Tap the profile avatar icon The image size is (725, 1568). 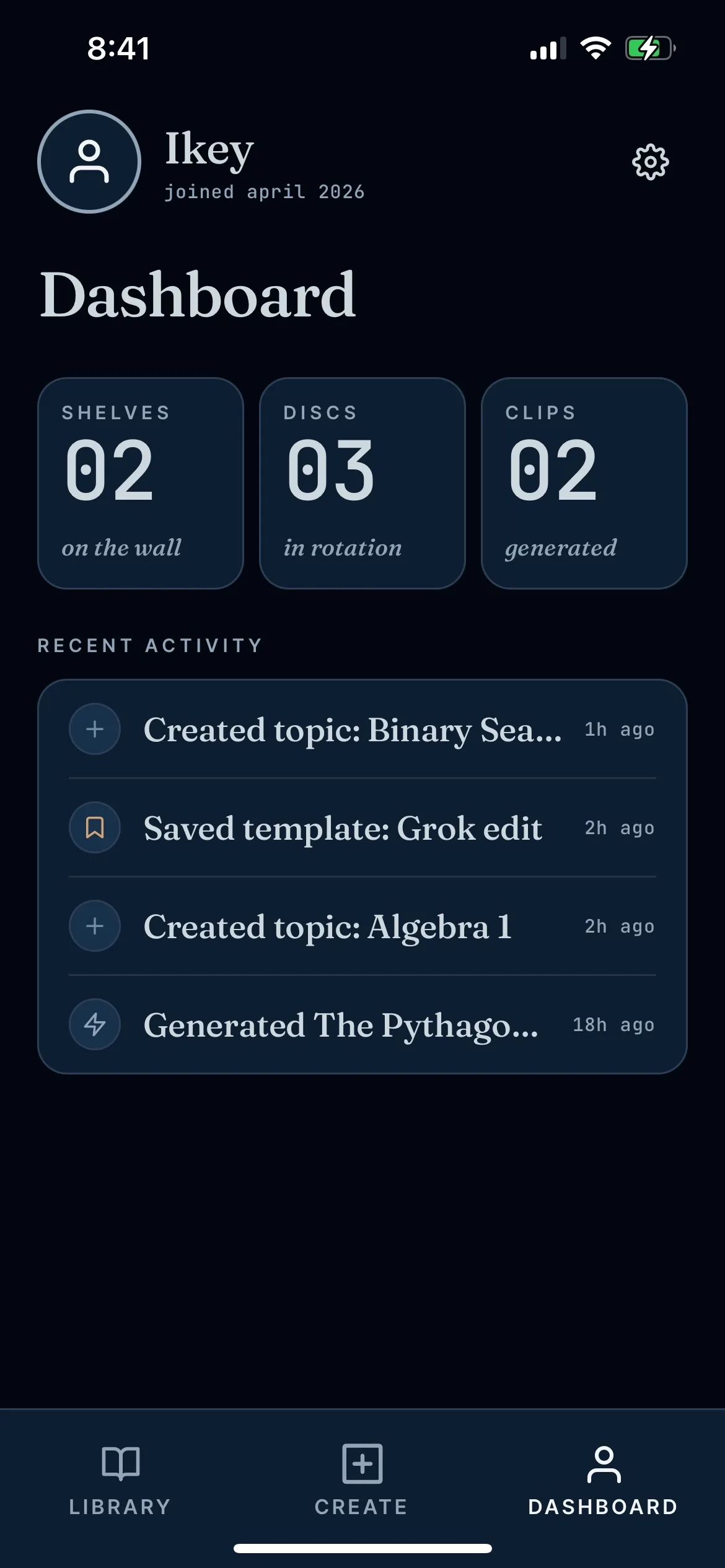coord(89,162)
